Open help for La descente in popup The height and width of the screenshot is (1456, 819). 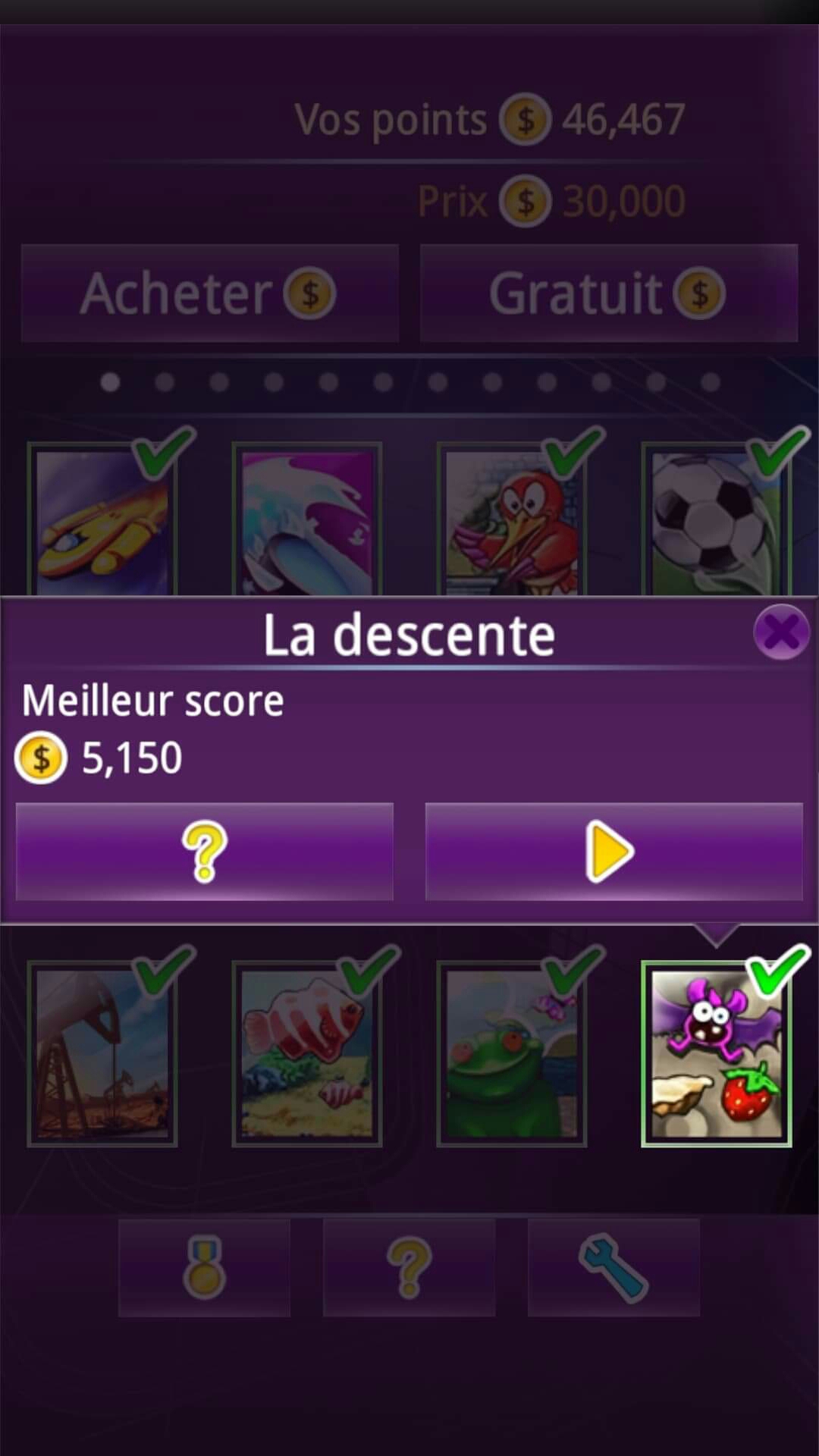click(205, 851)
